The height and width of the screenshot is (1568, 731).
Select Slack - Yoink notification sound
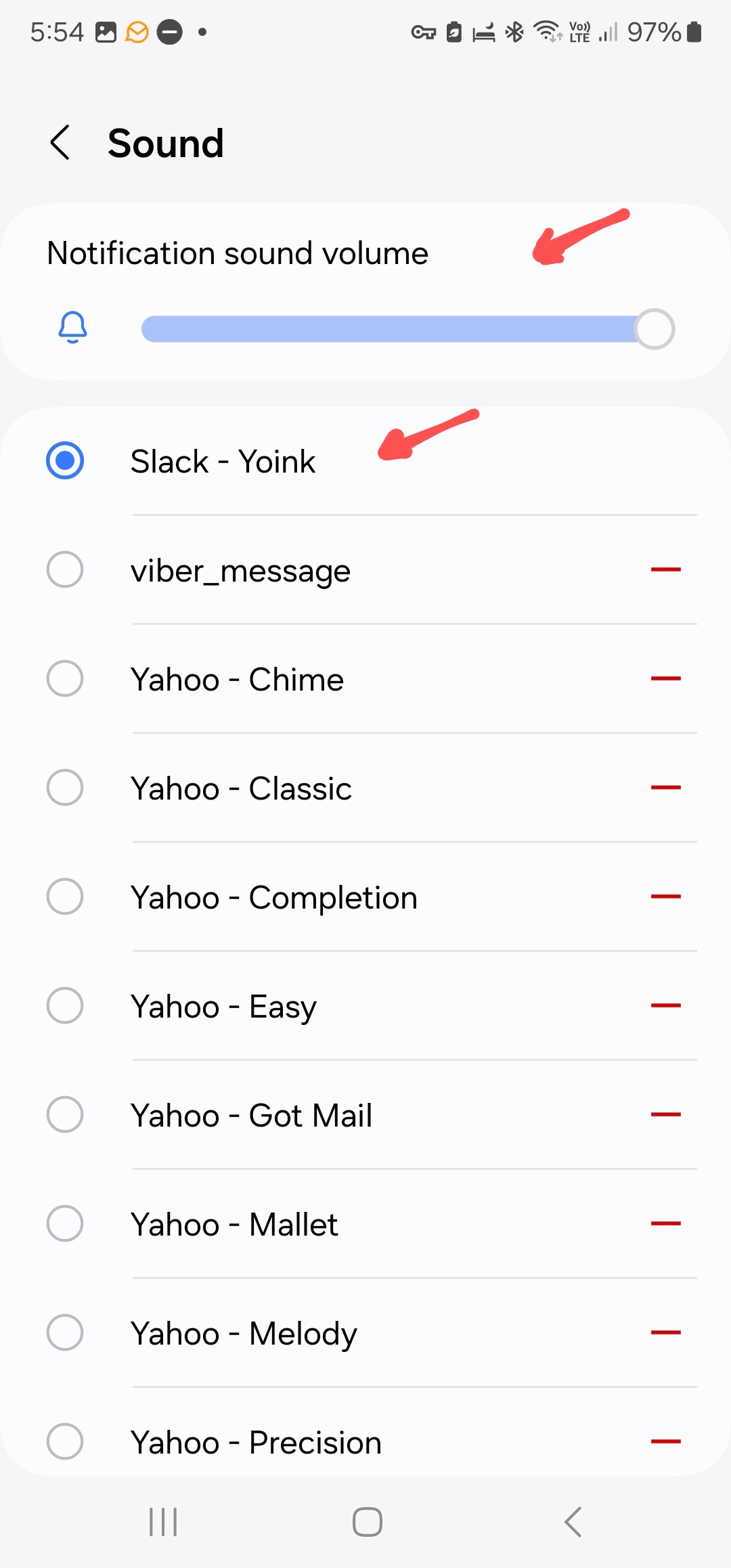[x=365, y=461]
